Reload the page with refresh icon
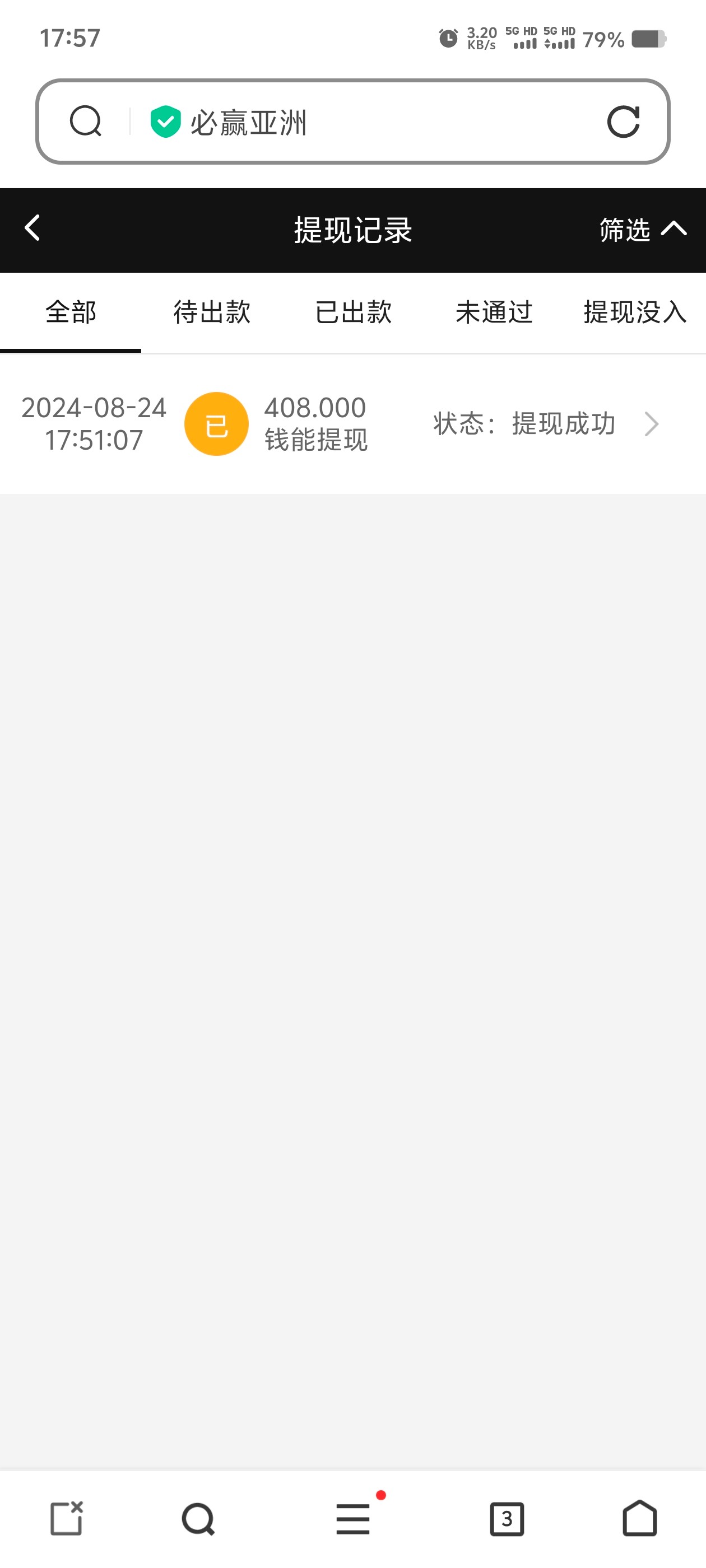 [x=623, y=122]
